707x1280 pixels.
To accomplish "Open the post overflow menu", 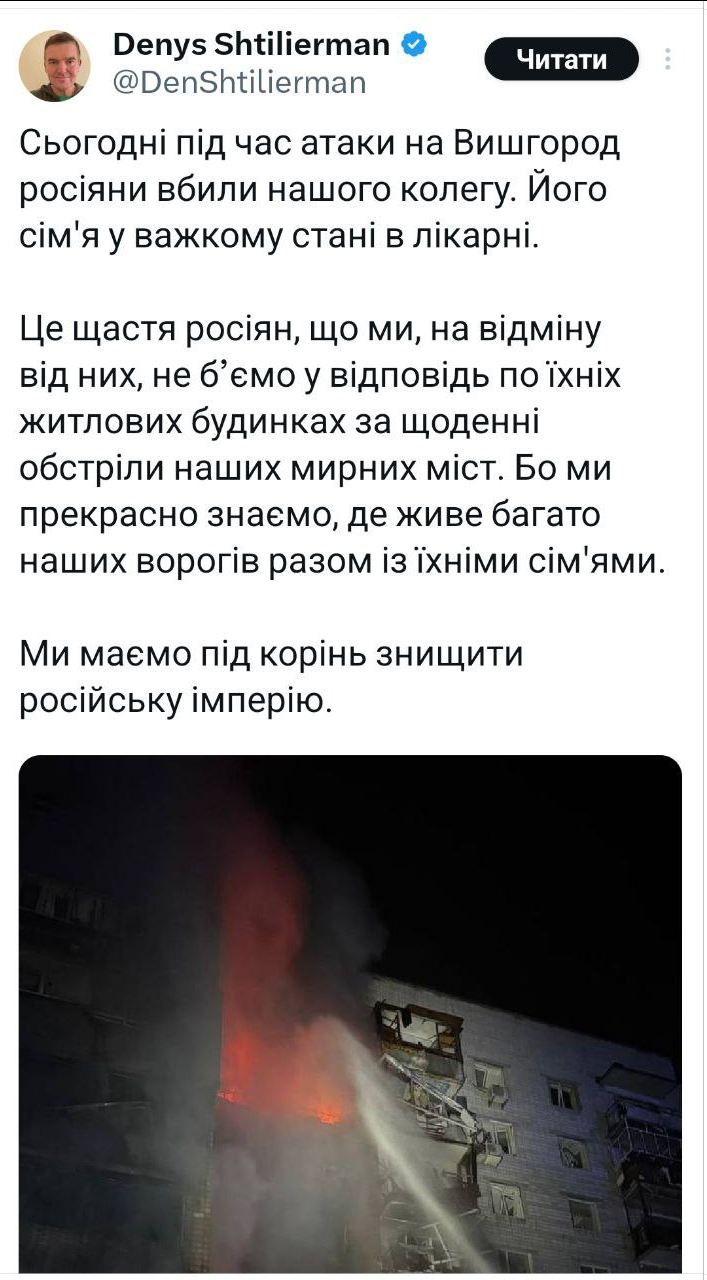I will [x=668, y=60].
